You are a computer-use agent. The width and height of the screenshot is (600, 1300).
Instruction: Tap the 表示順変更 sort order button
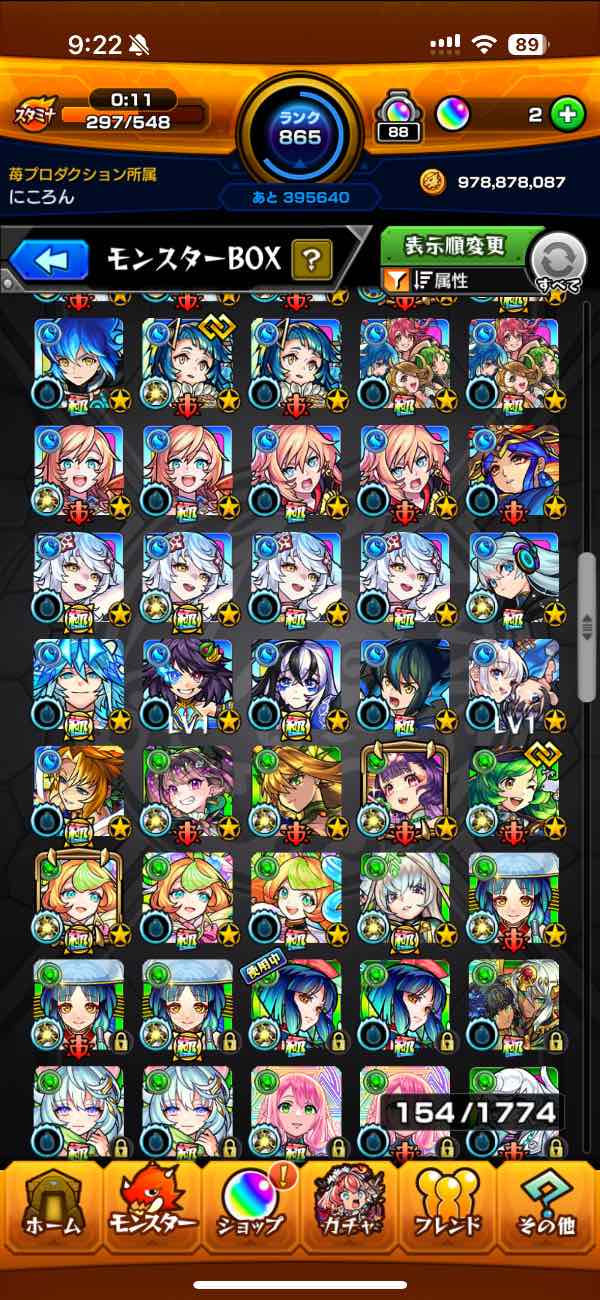455,245
